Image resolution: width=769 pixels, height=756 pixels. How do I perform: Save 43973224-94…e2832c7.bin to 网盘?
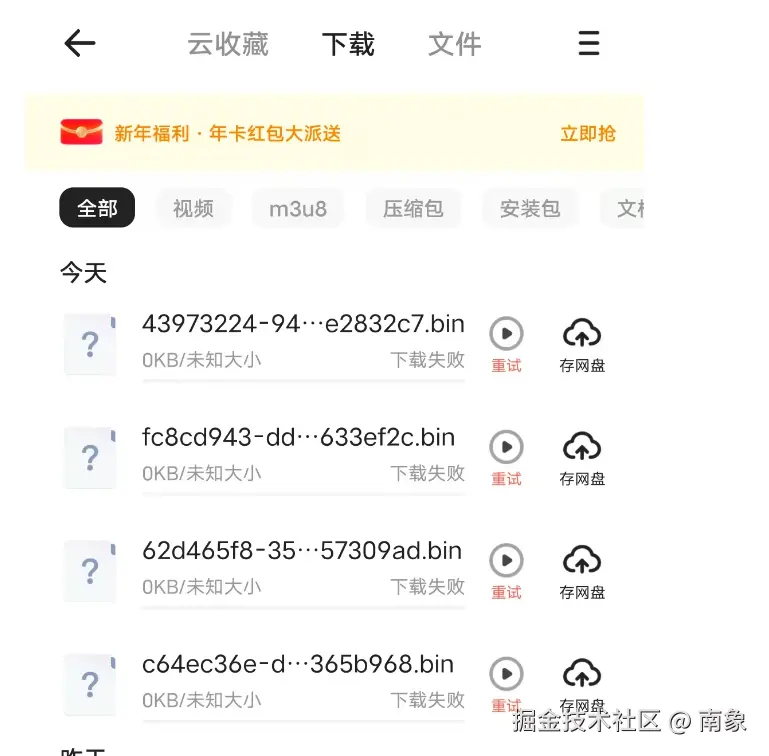pyautogui.click(x=582, y=343)
